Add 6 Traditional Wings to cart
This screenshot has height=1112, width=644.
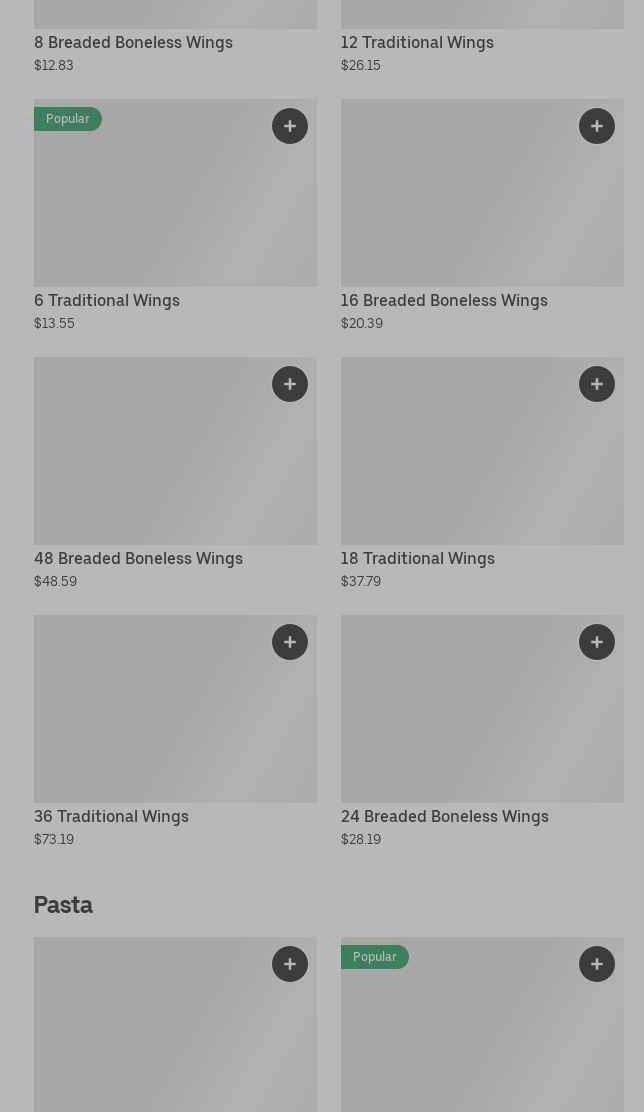point(290,126)
